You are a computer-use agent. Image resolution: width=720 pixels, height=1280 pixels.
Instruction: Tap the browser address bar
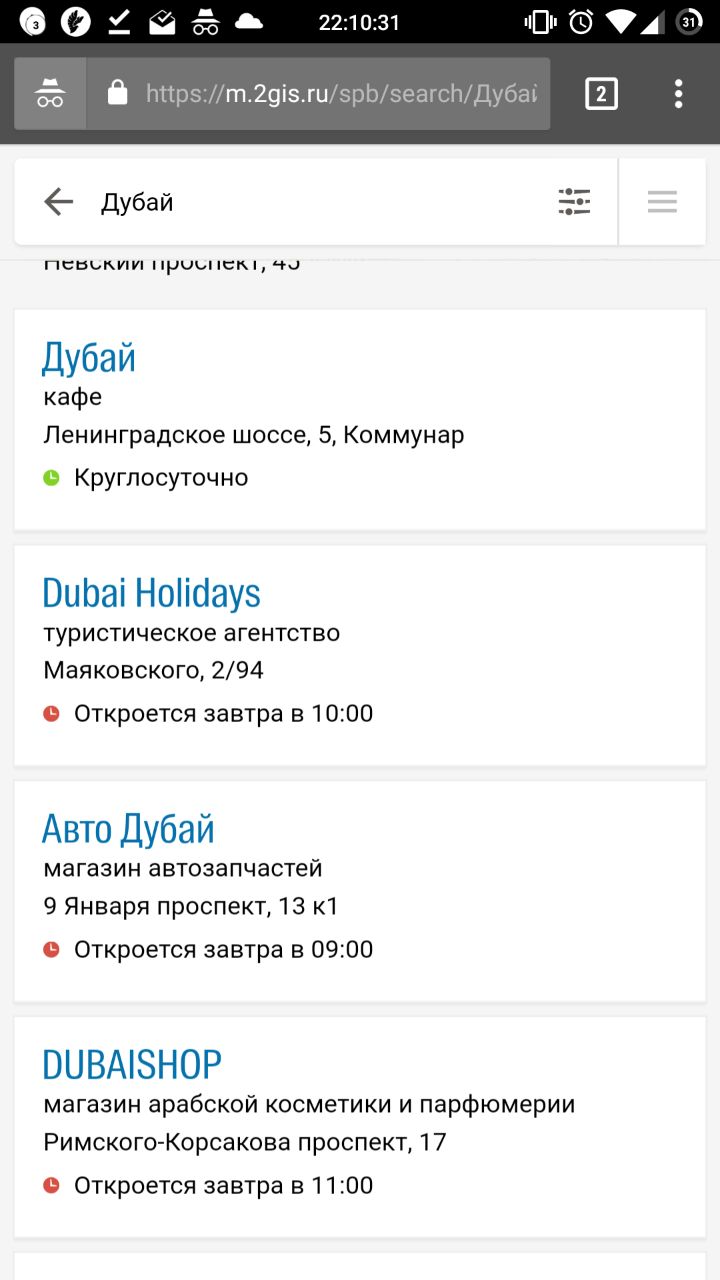[340, 94]
